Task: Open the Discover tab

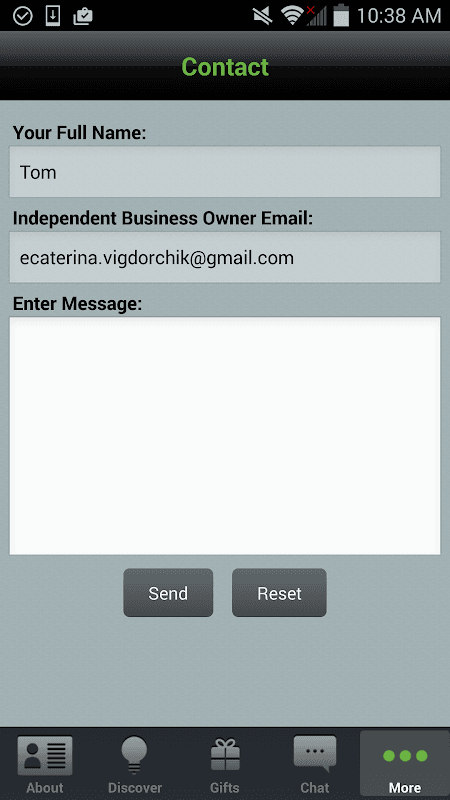Action: tap(135, 764)
